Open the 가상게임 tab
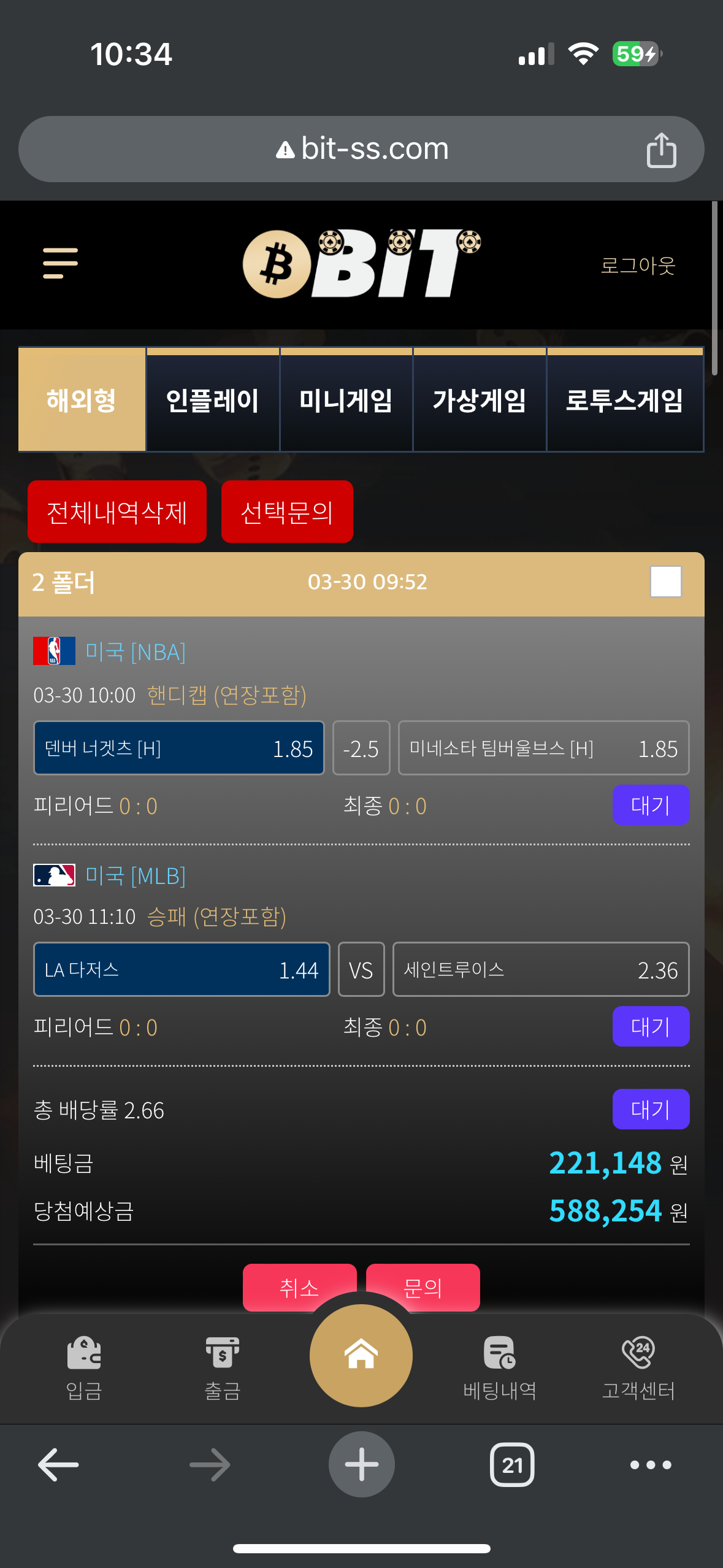Viewport: 723px width, 1568px height. (480, 400)
